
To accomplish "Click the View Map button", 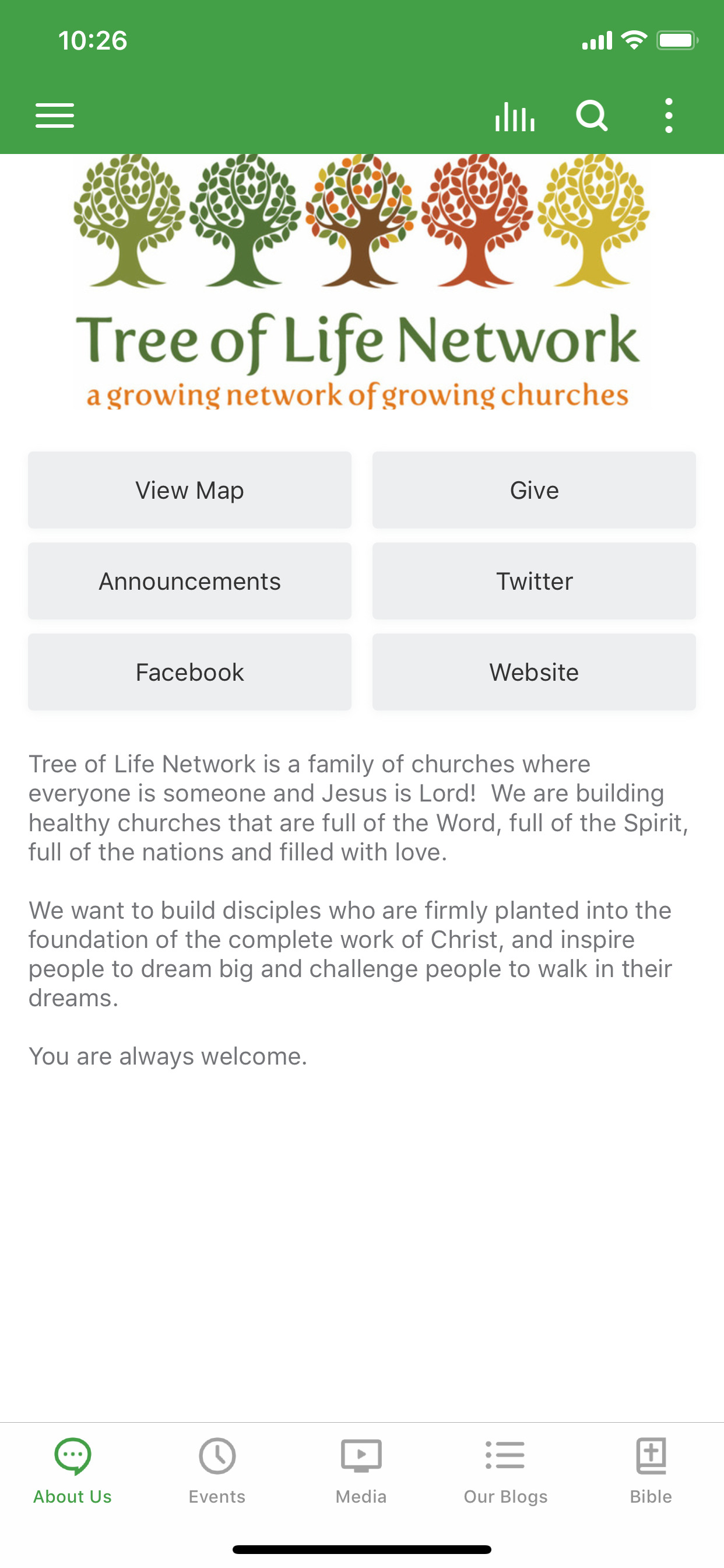I will pos(189,490).
